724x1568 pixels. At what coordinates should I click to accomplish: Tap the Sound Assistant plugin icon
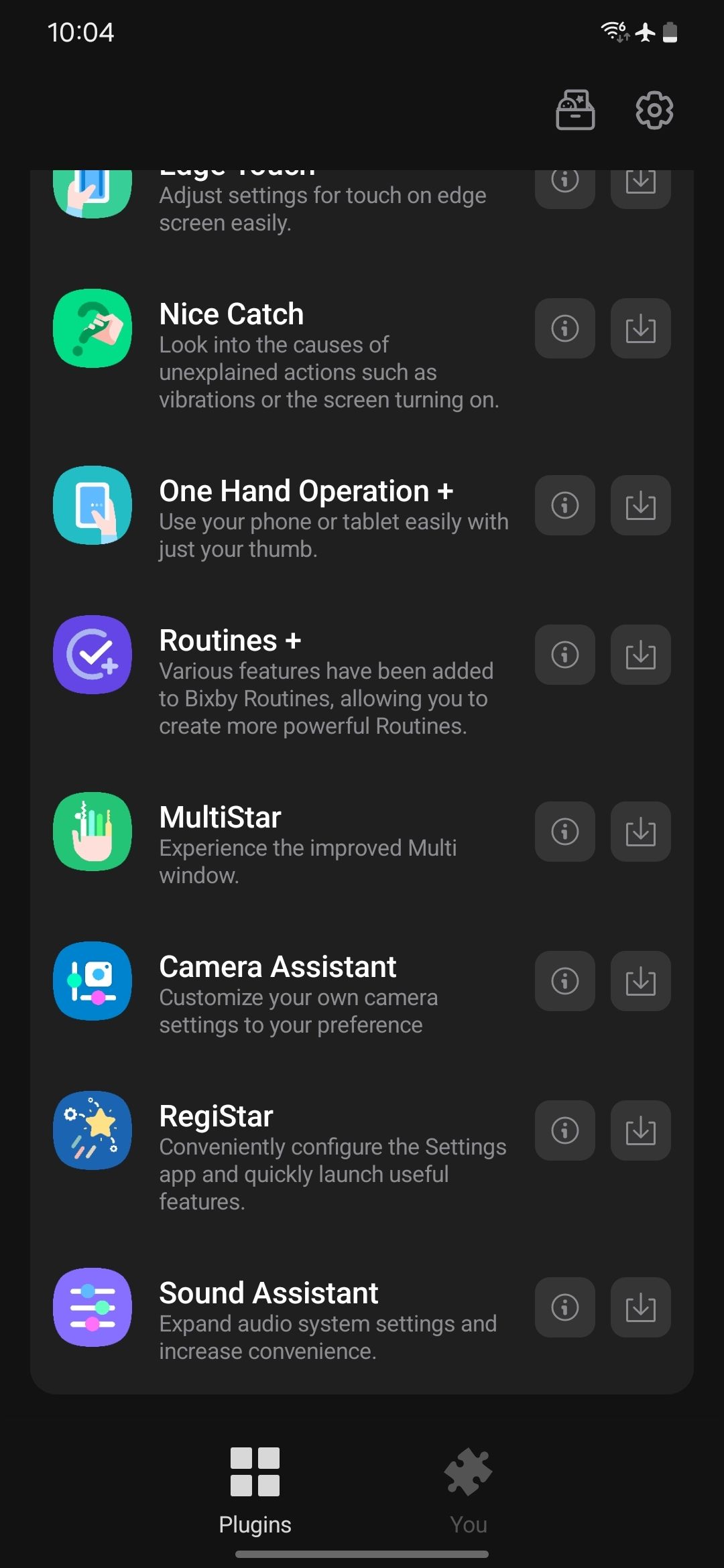[93, 1307]
